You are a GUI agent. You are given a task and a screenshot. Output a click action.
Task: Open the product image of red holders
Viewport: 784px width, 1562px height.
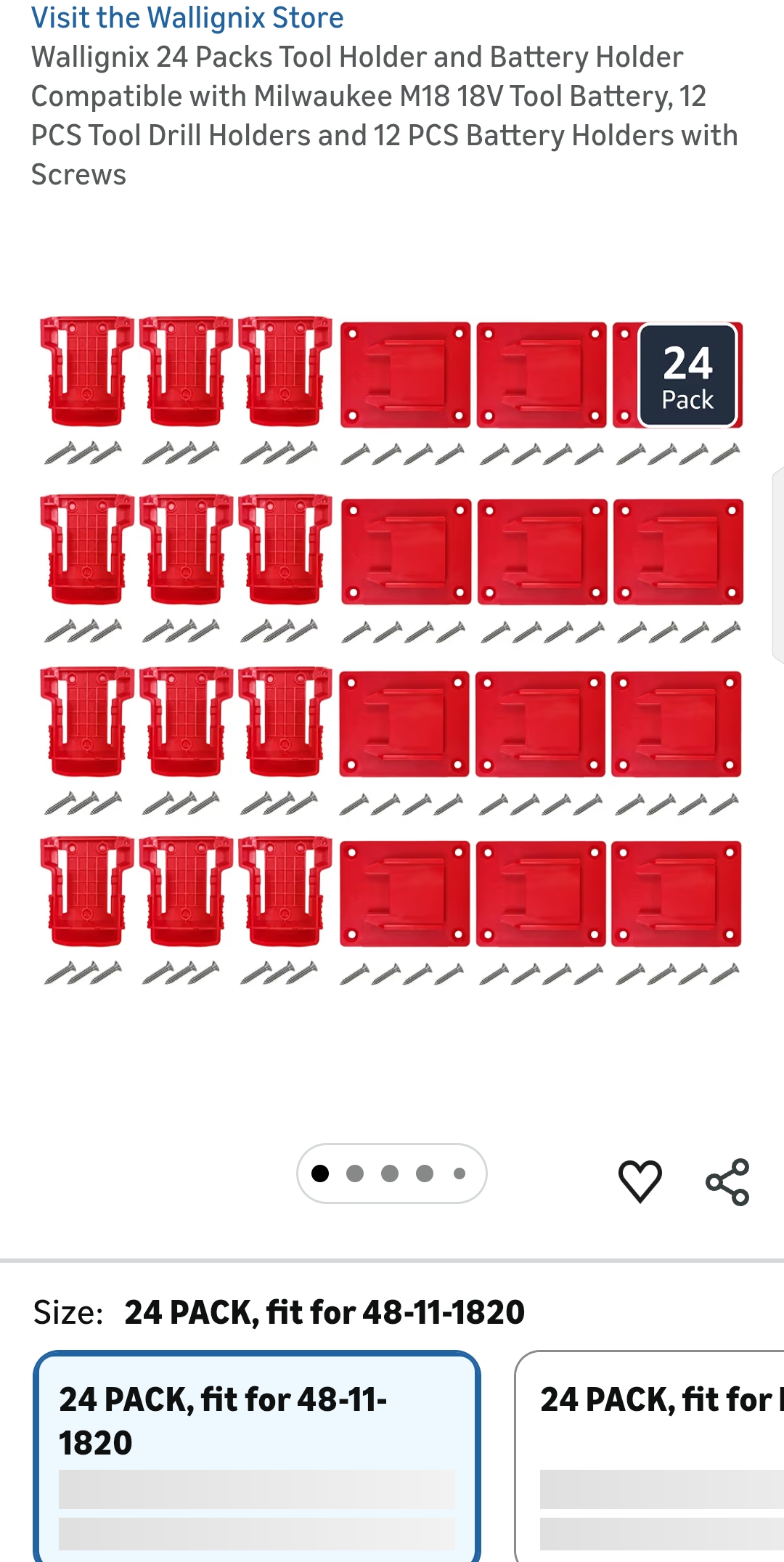[392, 651]
